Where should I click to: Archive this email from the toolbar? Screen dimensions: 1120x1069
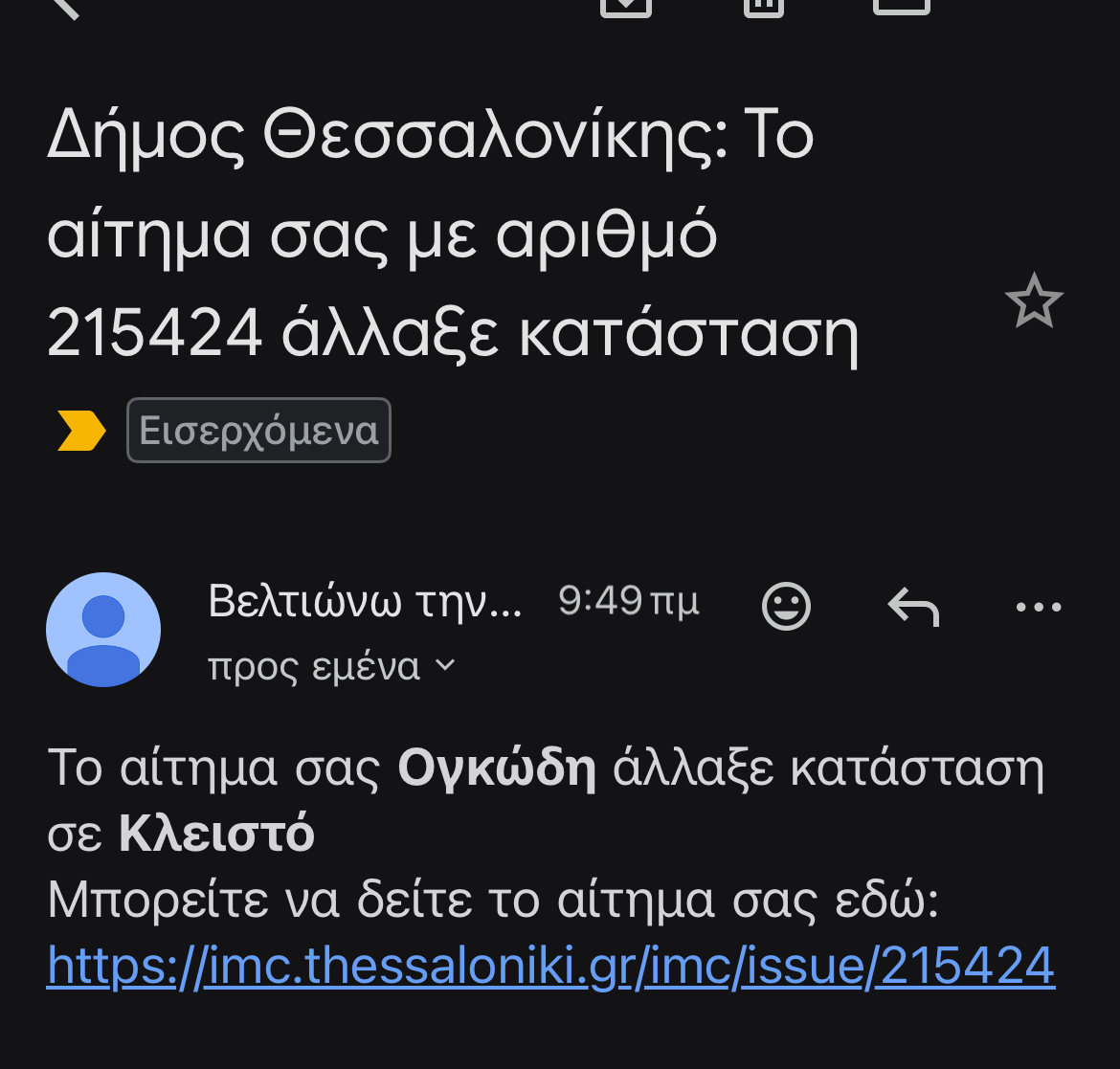coord(626,6)
